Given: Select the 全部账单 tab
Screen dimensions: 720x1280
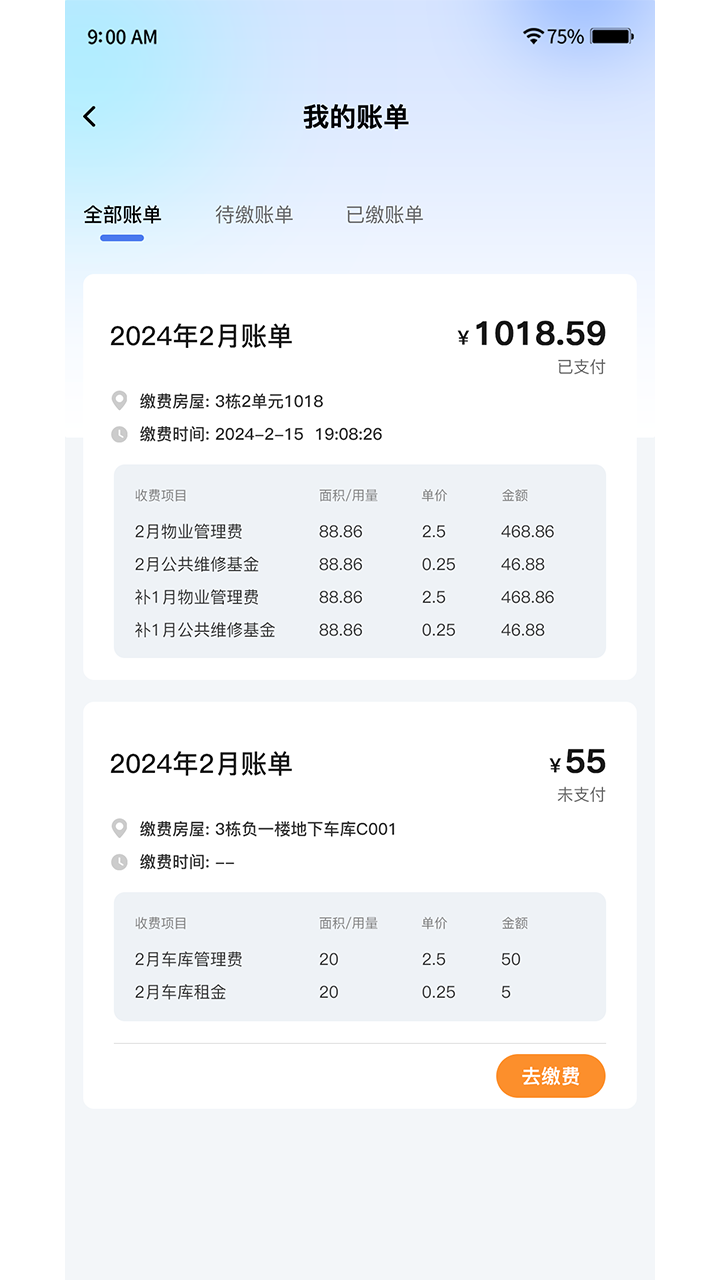Looking at the screenshot, I should click(x=122, y=214).
